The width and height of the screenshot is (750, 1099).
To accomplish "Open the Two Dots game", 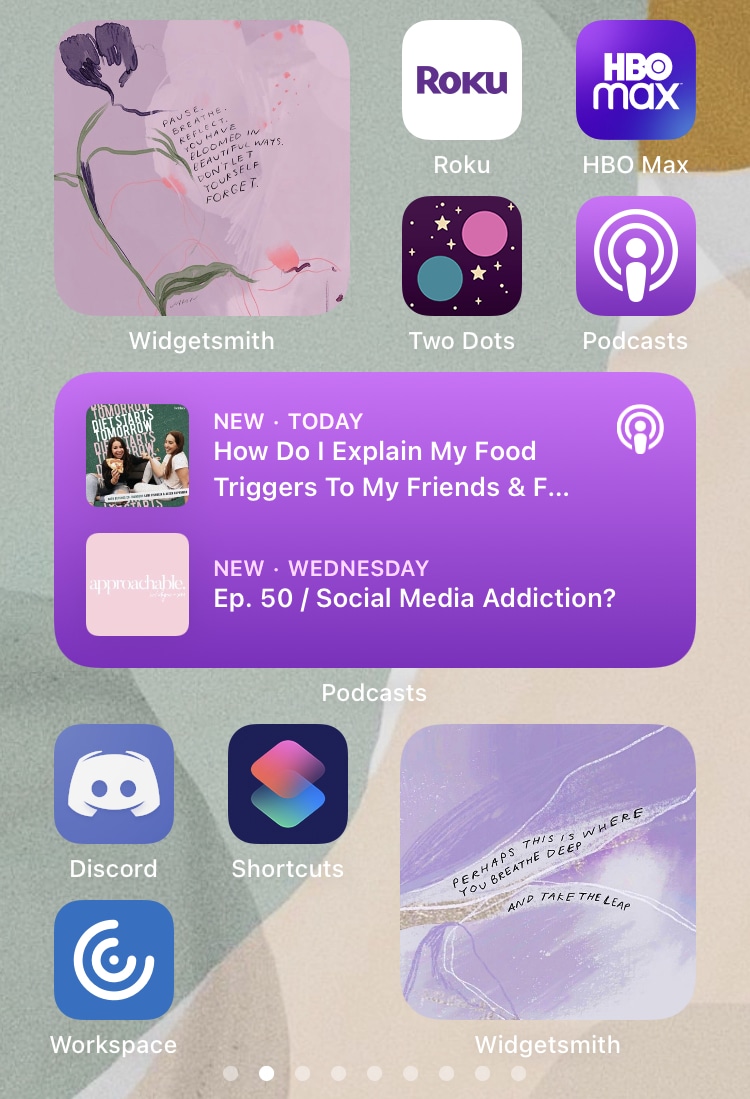I will 461,256.
